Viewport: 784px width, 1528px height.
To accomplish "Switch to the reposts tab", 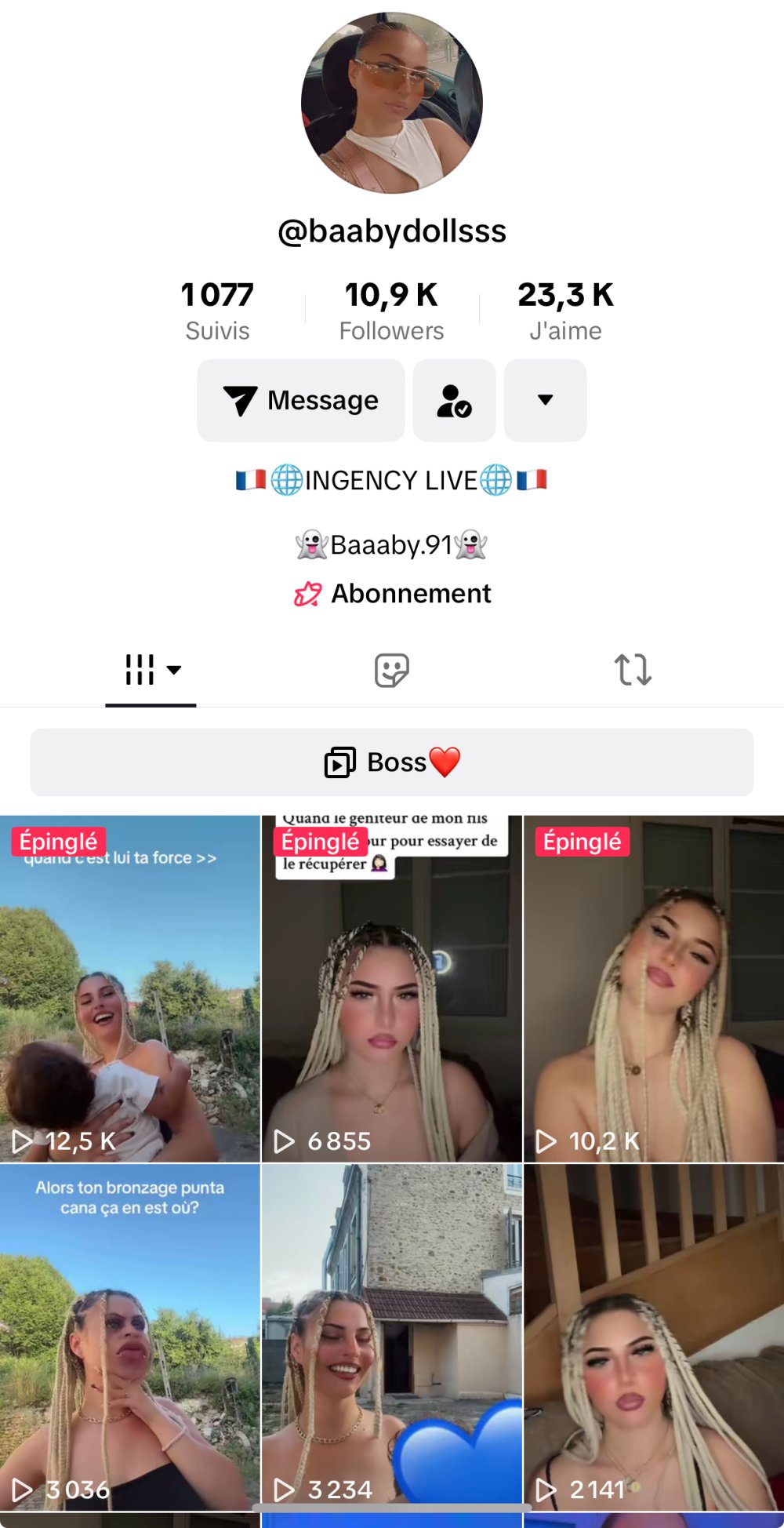I will point(632,671).
